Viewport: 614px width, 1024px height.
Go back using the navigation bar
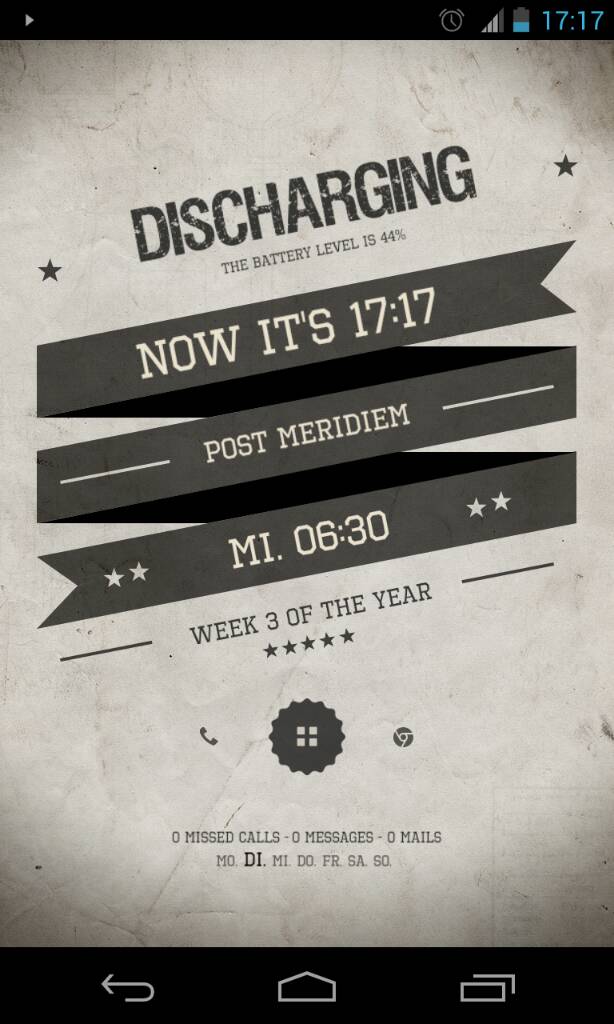[x=127, y=988]
